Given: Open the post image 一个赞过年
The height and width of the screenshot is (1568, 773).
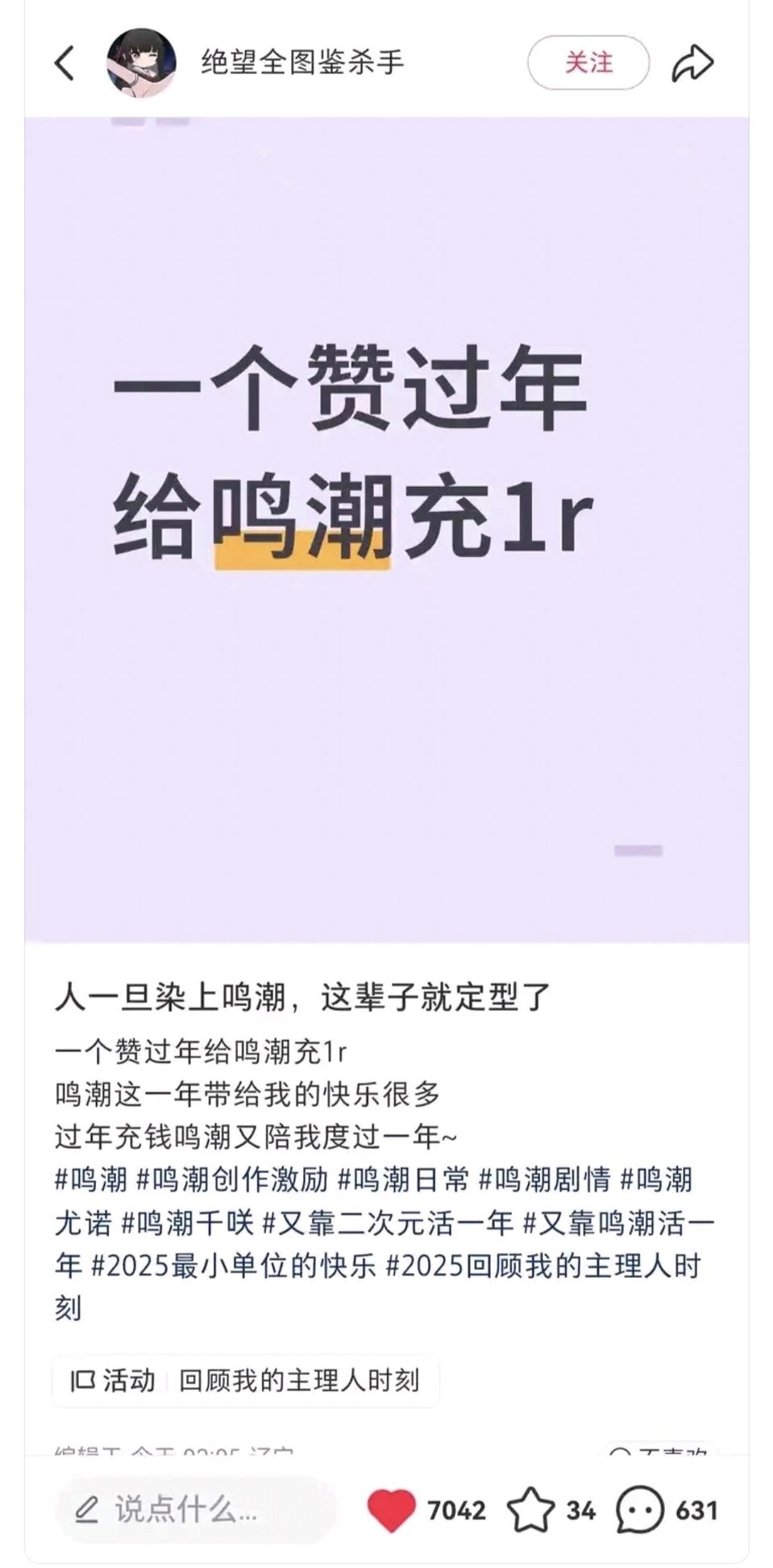Looking at the screenshot, I should point(386,528).
